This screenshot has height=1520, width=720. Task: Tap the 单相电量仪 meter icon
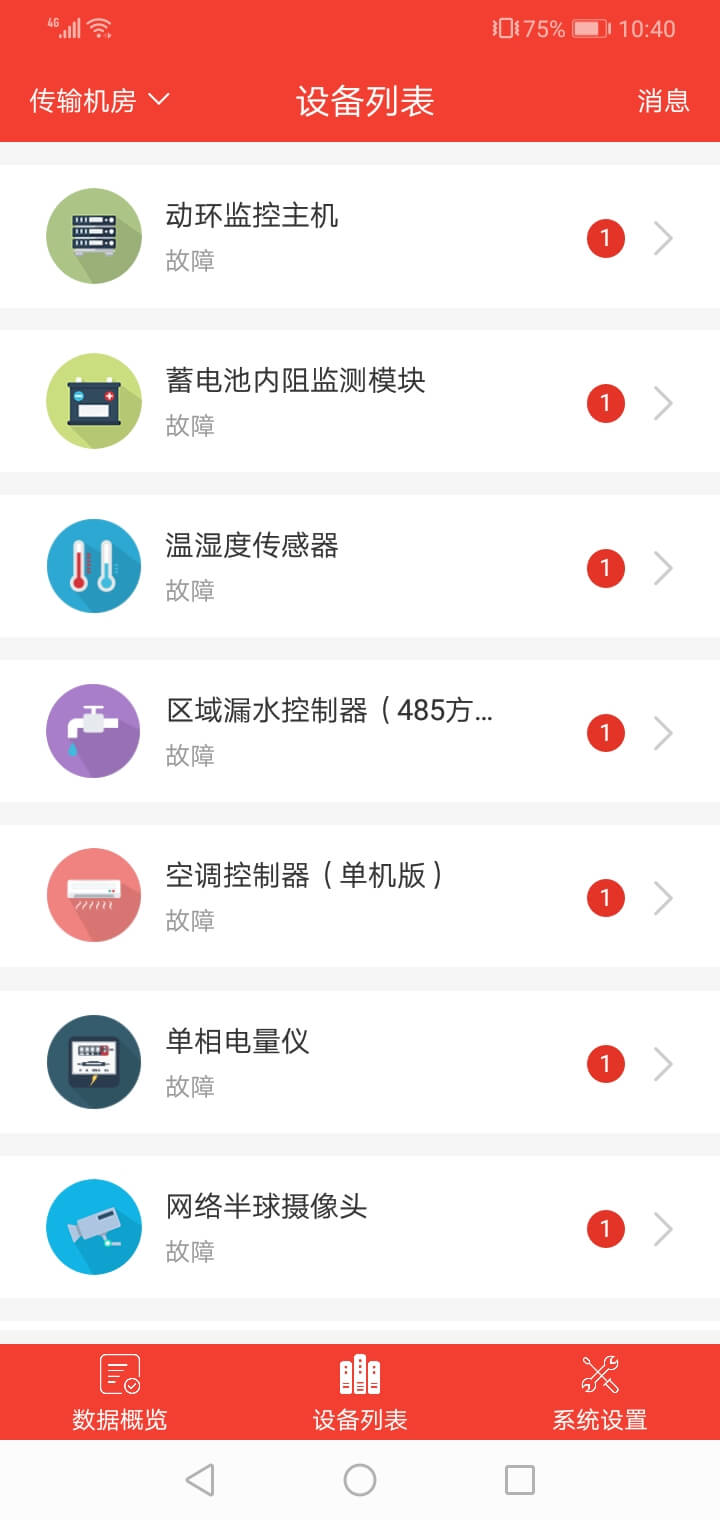click(x=94, y=1062)
